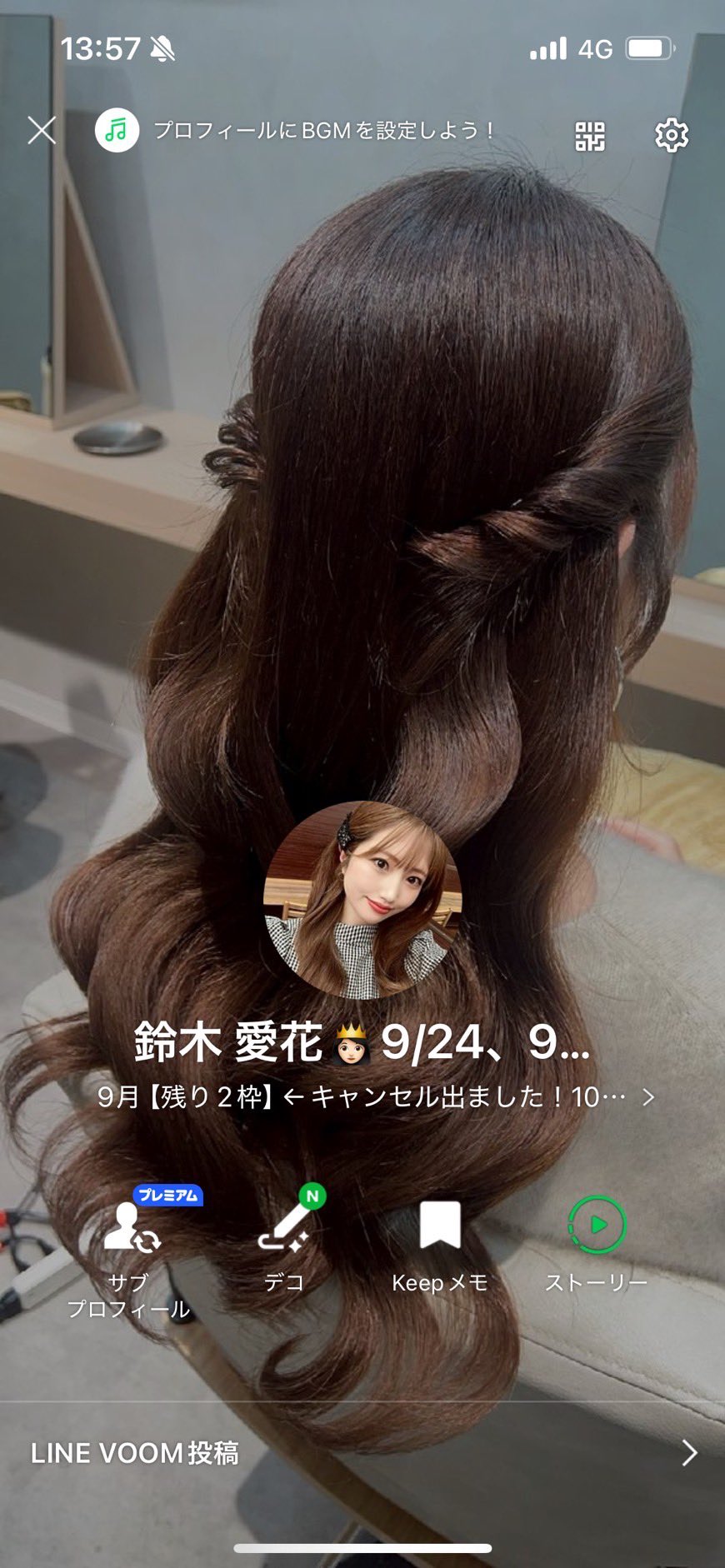
Task: Open the settings gear
Action: (671, 135)
